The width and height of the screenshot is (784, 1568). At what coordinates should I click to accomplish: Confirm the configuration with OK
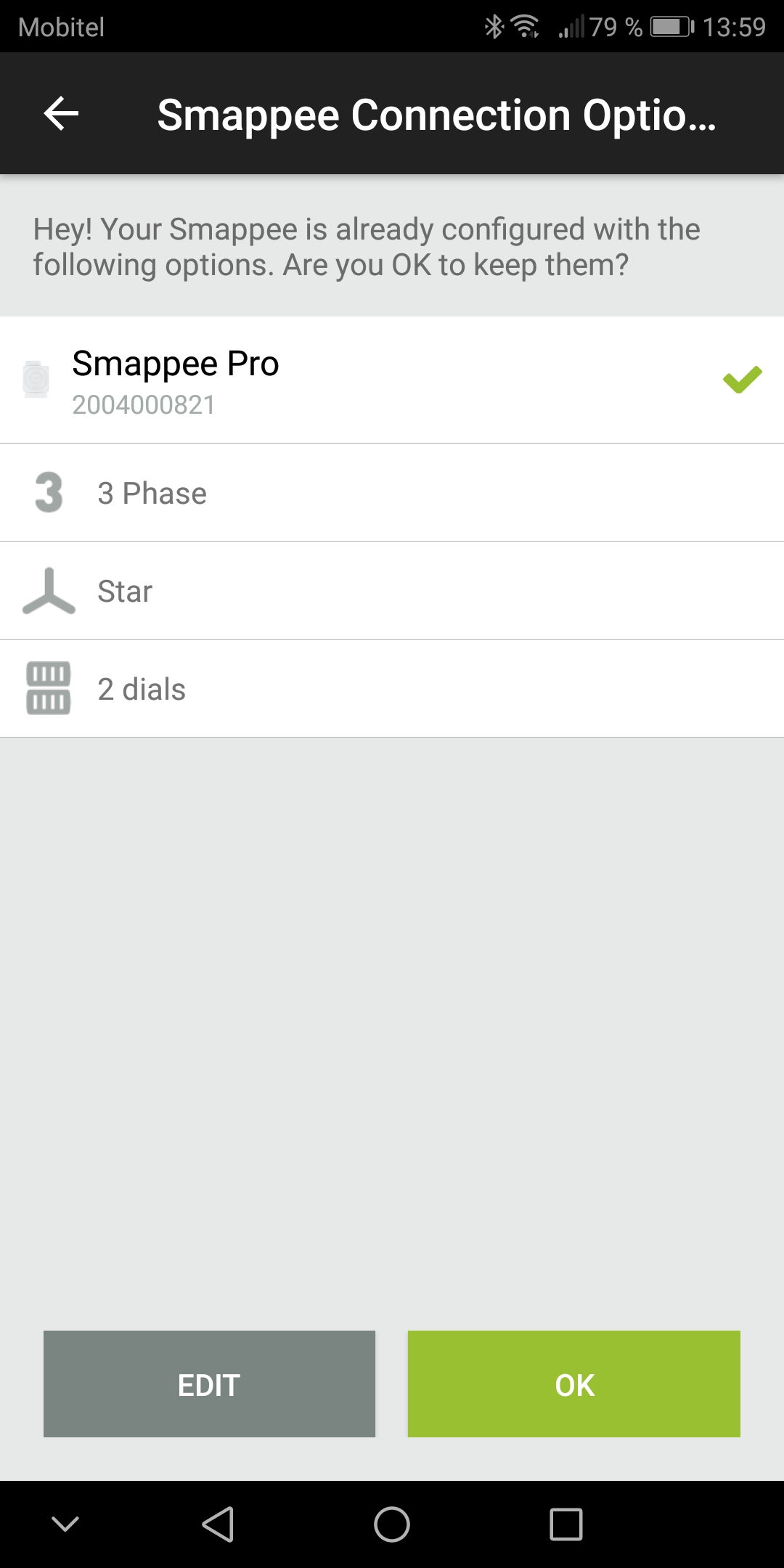573,1384
